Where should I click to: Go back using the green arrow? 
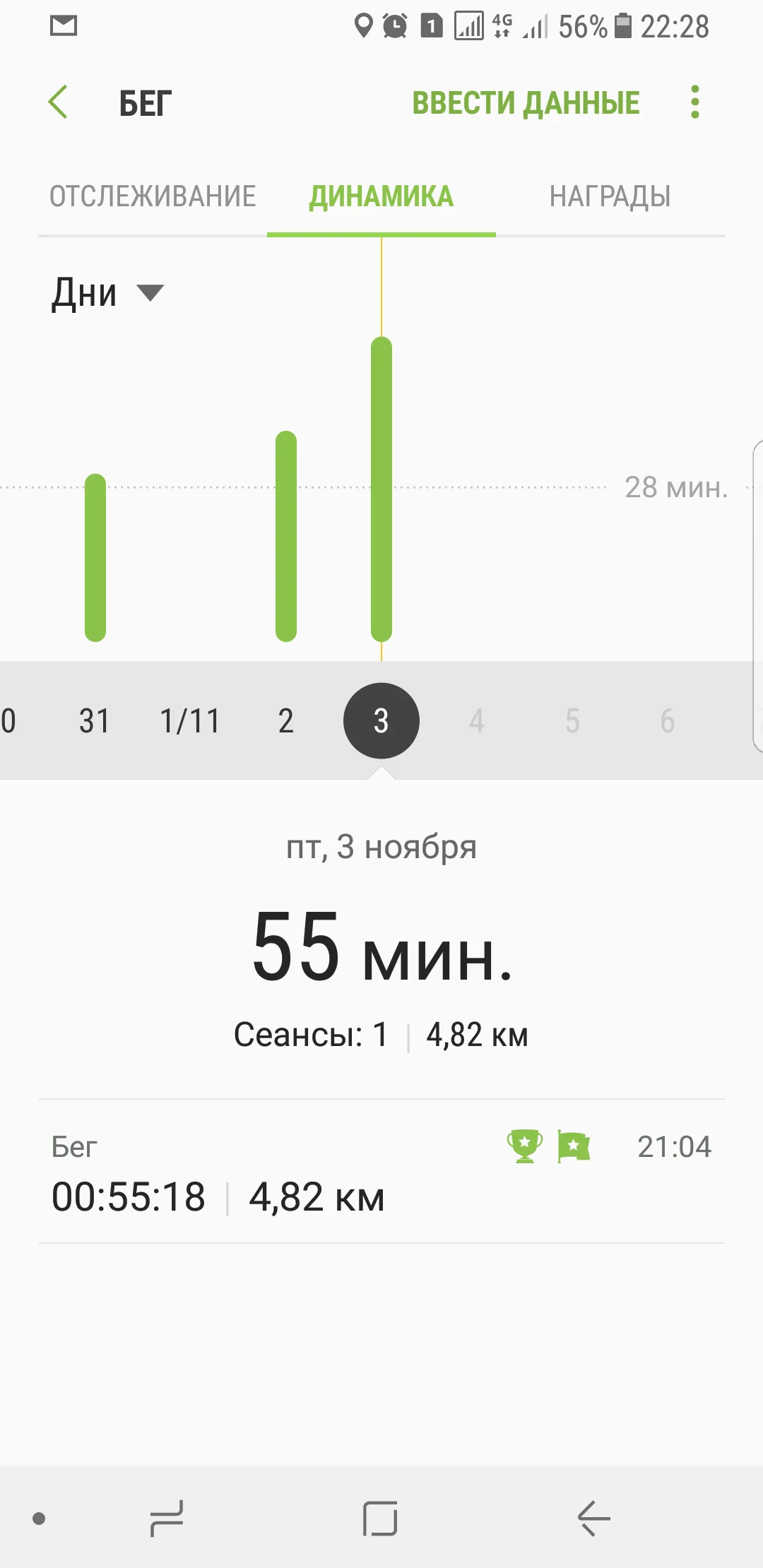tap(58, 102)
